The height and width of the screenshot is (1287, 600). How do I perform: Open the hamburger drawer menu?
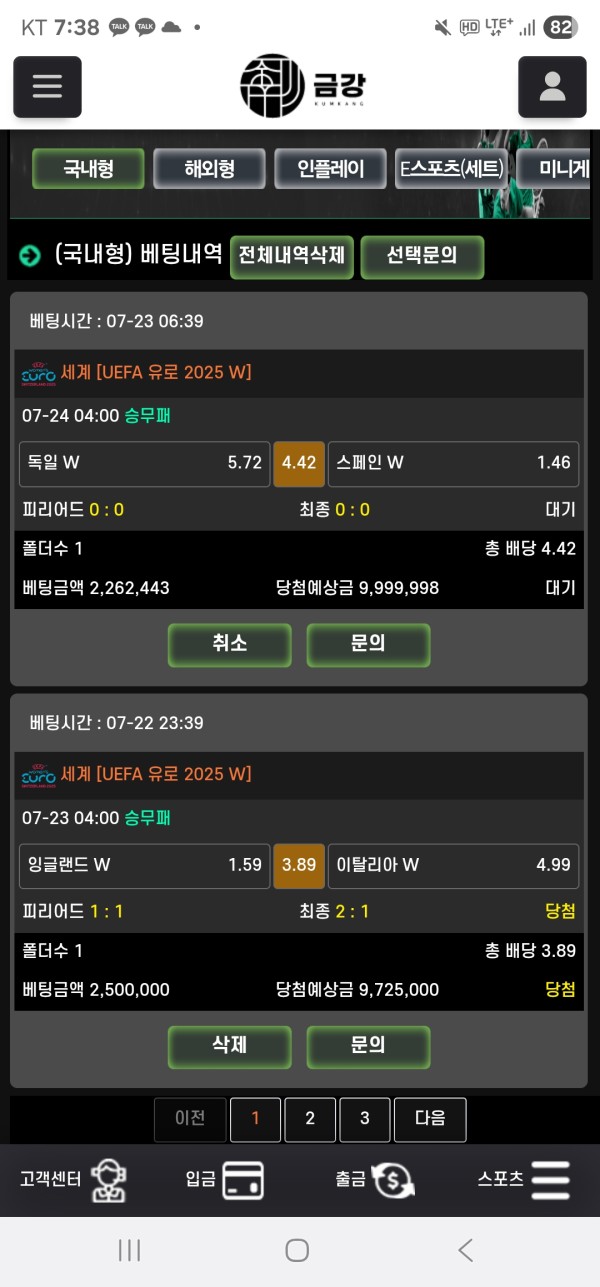47,87
